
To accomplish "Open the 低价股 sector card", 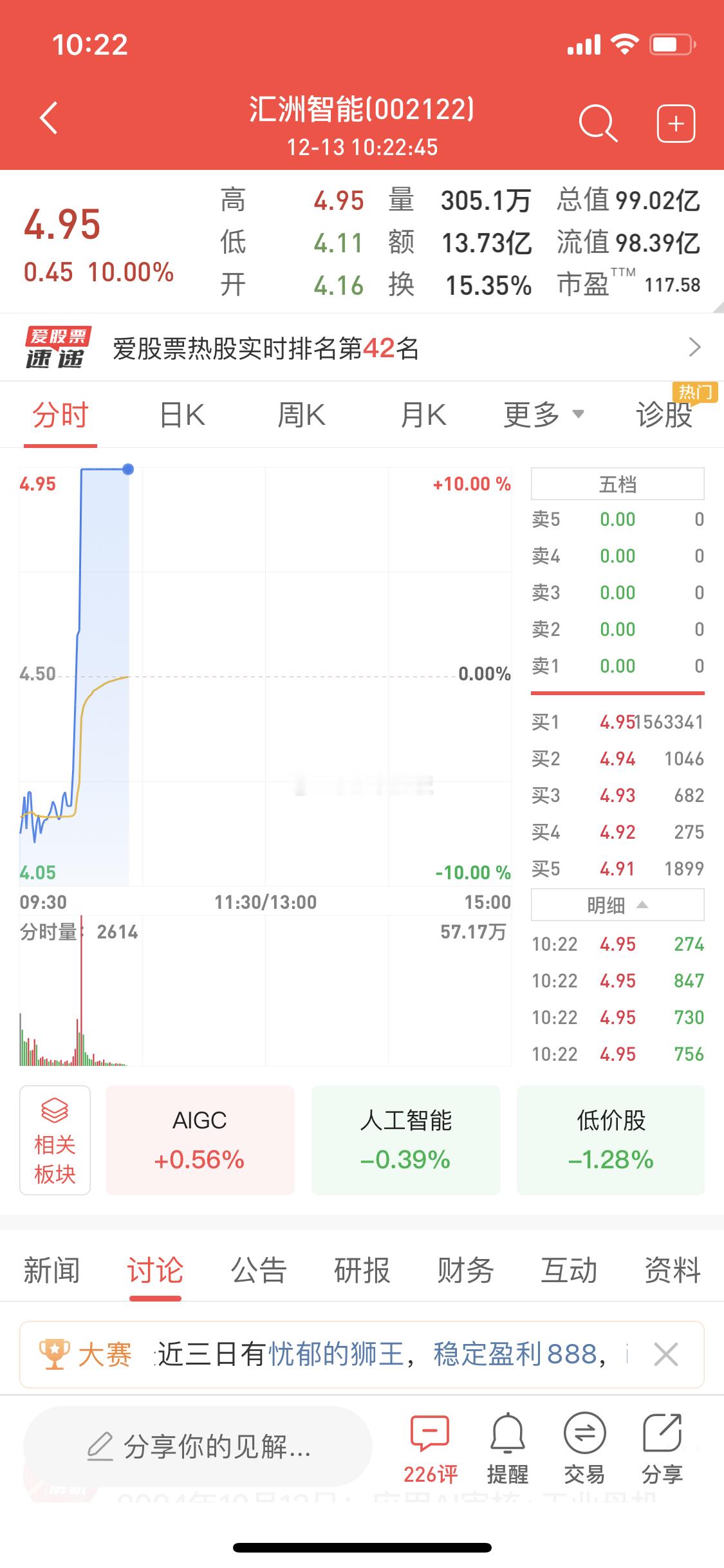I will coord(611,1140).
